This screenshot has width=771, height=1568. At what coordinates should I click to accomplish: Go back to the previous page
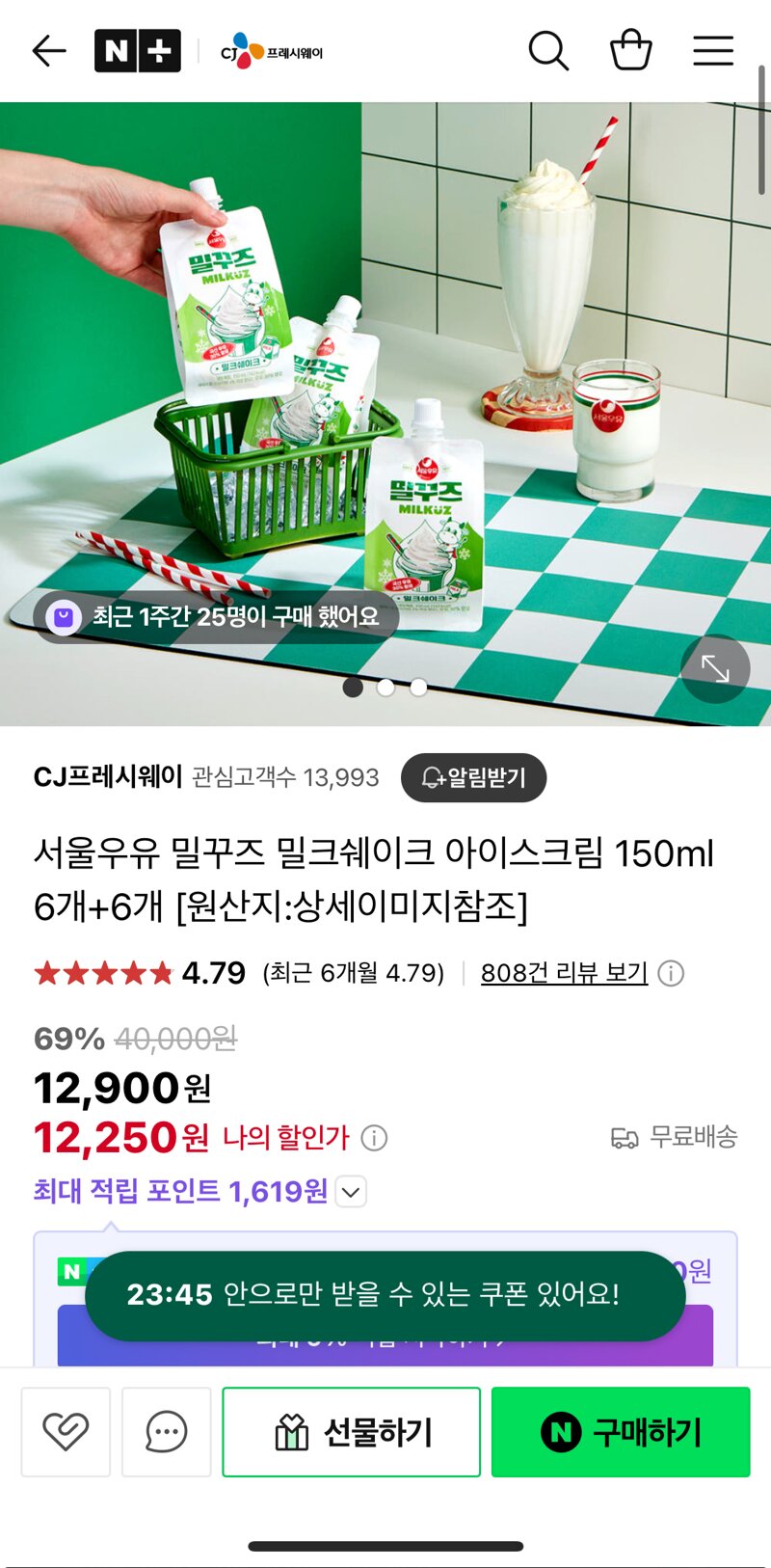coord(48,50)
